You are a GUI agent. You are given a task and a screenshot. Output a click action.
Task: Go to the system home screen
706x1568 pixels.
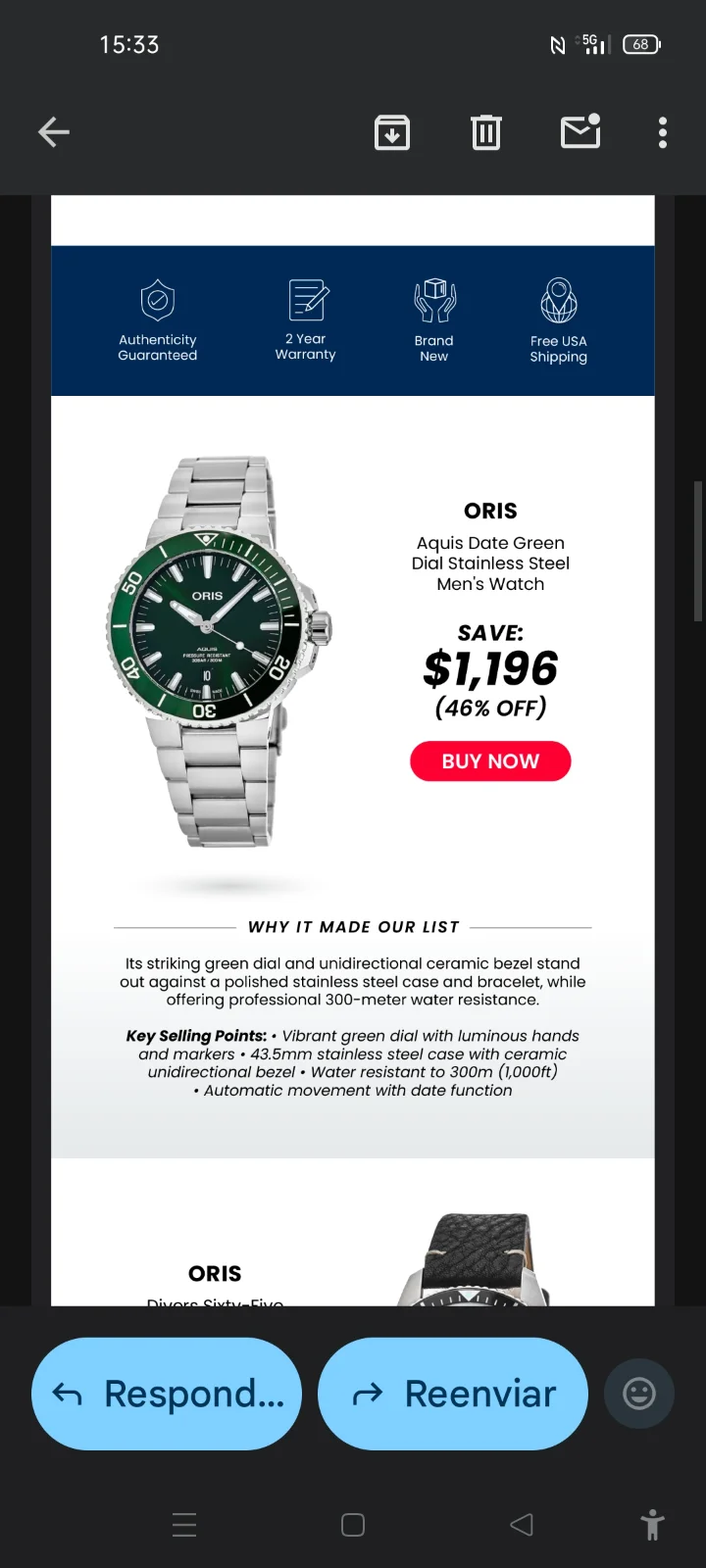(353, 1525)
